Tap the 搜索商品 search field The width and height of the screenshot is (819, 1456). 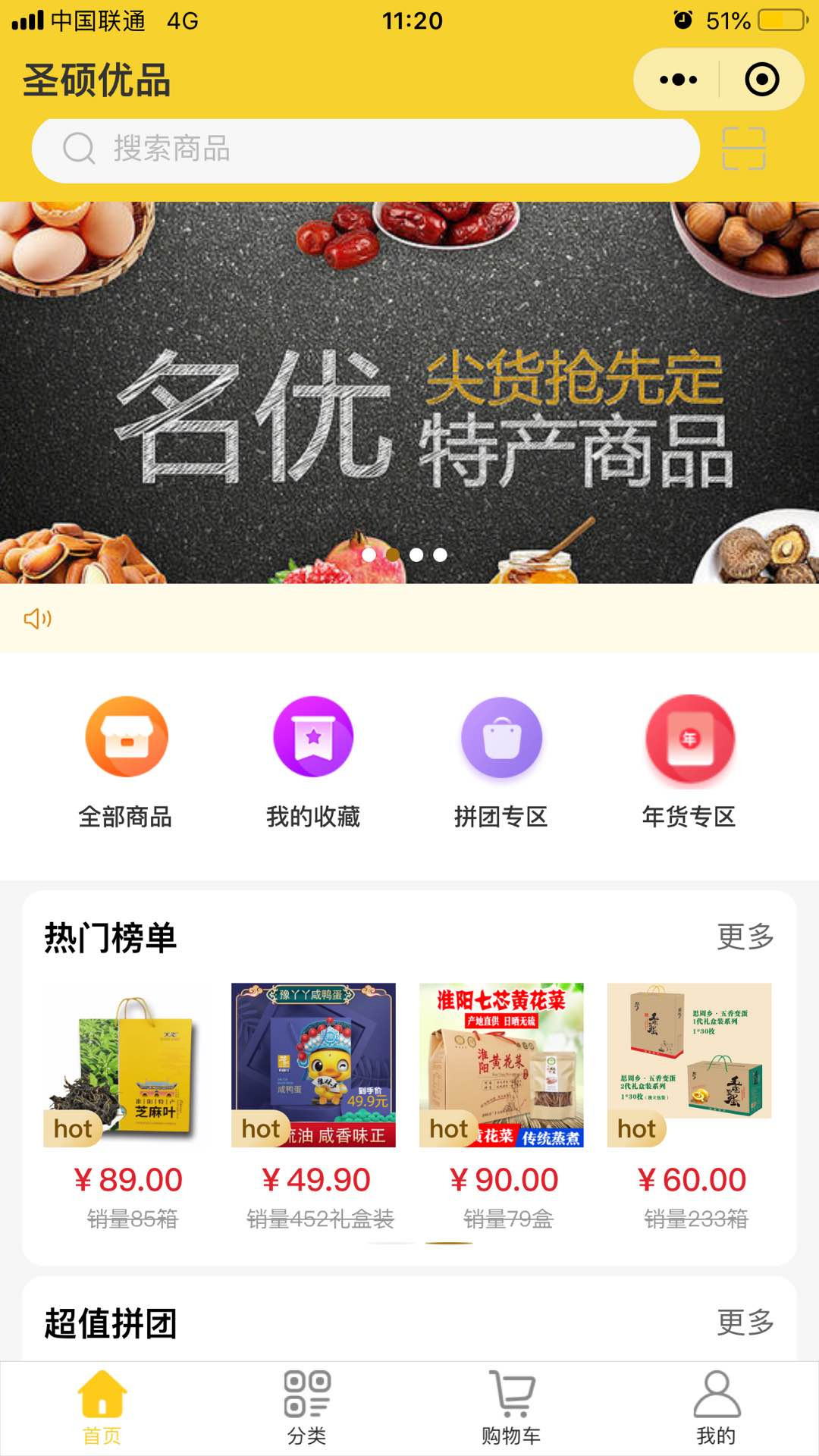[364, 149]
